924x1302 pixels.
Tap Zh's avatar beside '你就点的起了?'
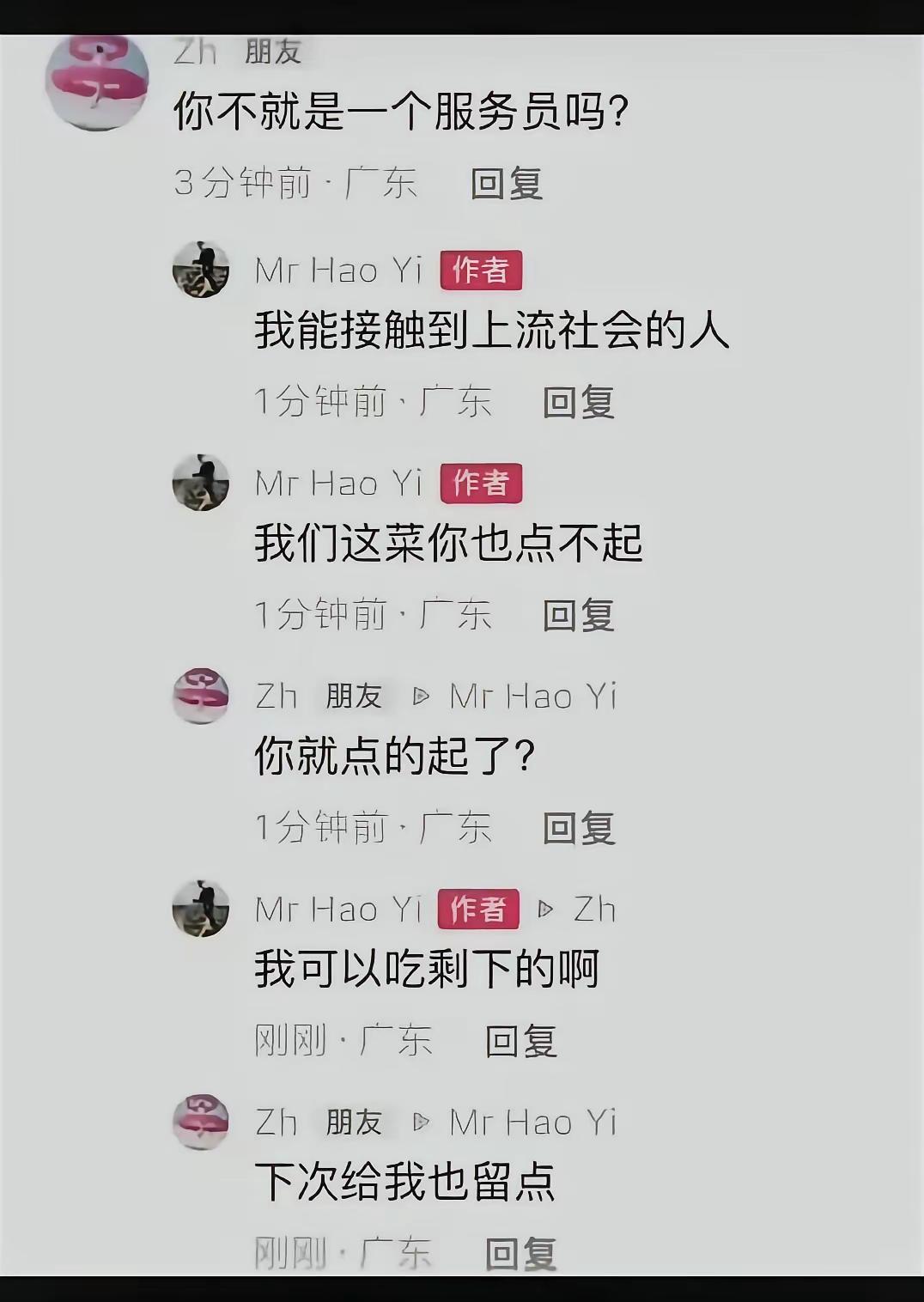pos(202,697)
